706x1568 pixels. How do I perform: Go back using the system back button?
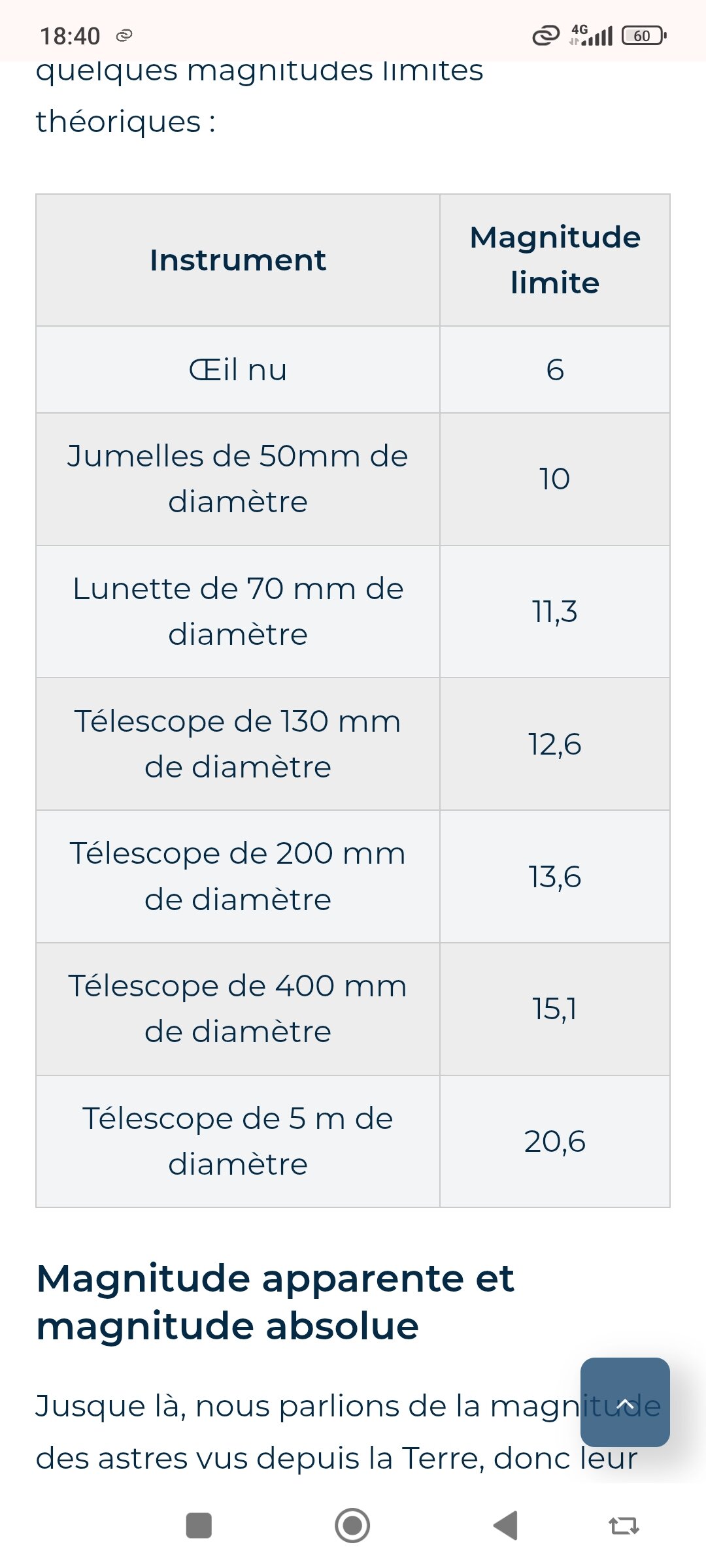tap(506, 1526)
